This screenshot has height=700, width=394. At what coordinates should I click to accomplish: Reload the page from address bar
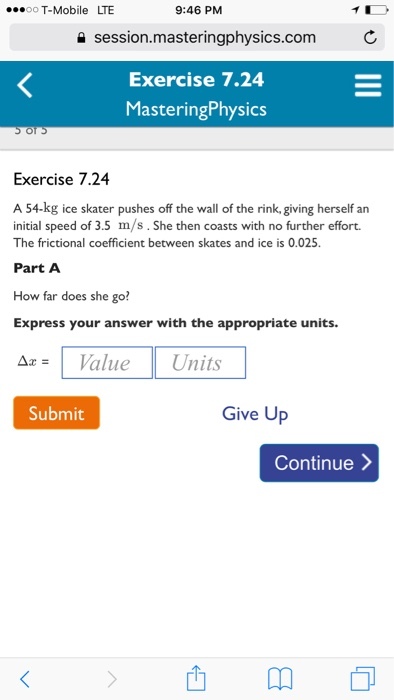click(369, 38)
